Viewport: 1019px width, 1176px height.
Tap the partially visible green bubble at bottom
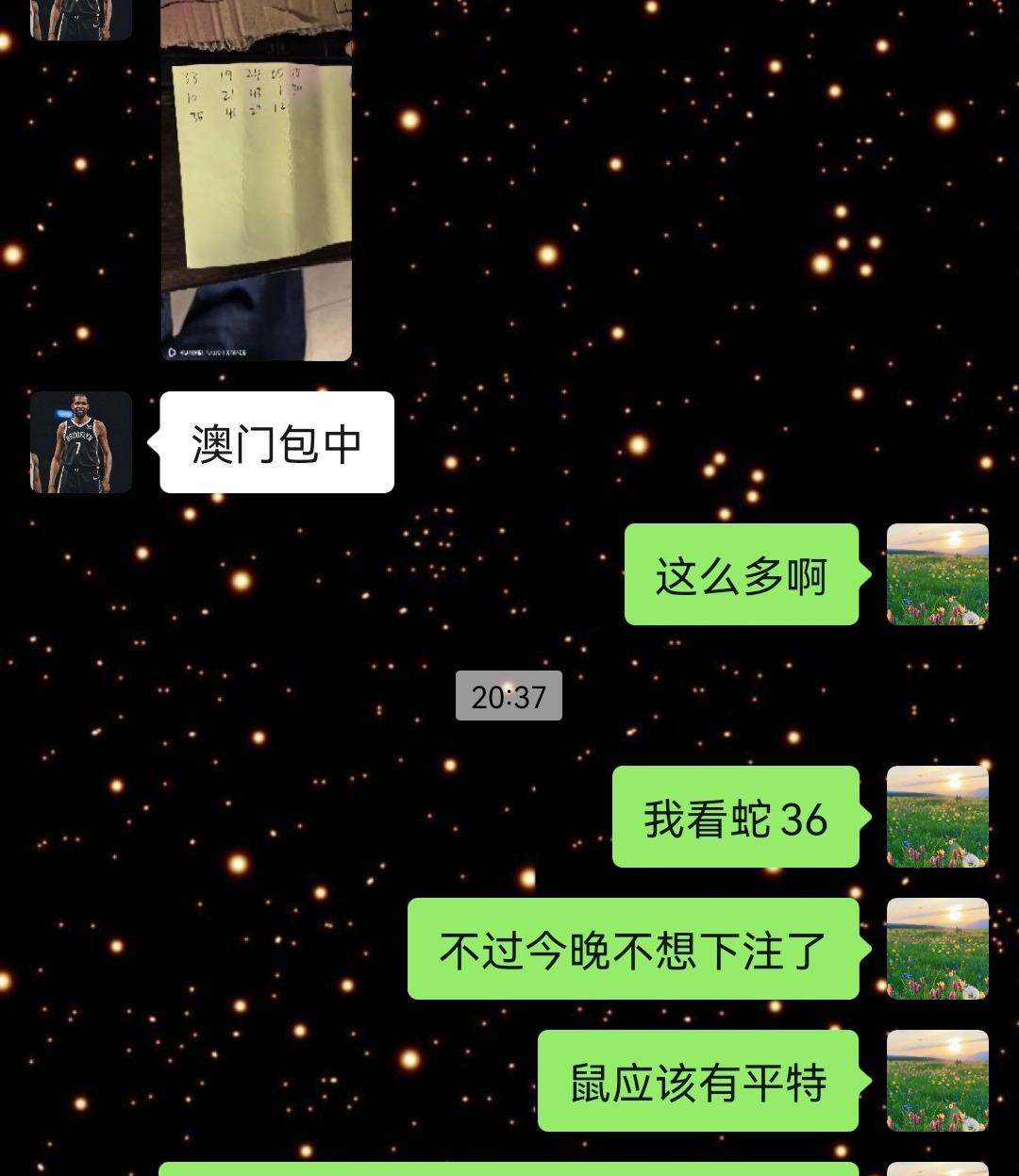509,1169
